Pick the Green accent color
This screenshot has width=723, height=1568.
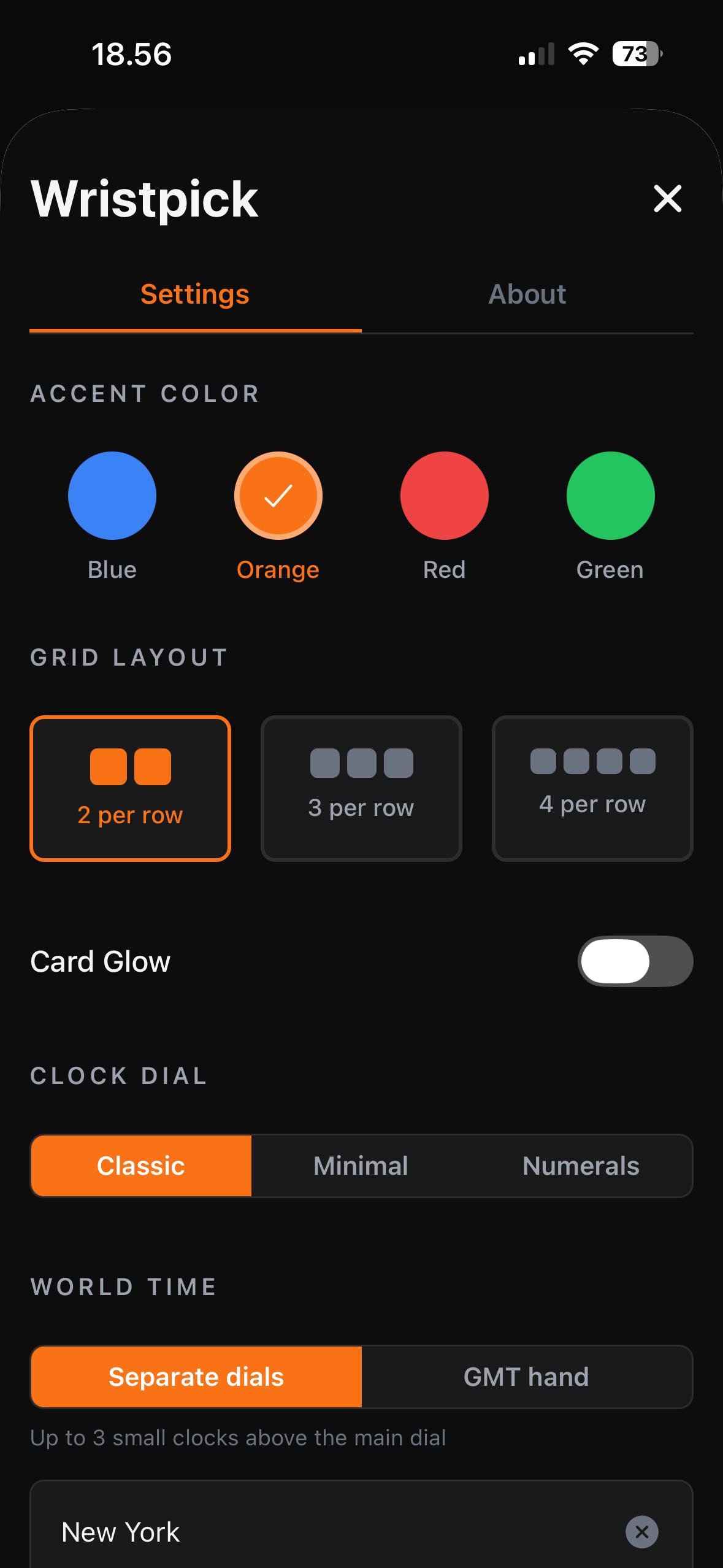pyautogui.click(x=610, y=496)
